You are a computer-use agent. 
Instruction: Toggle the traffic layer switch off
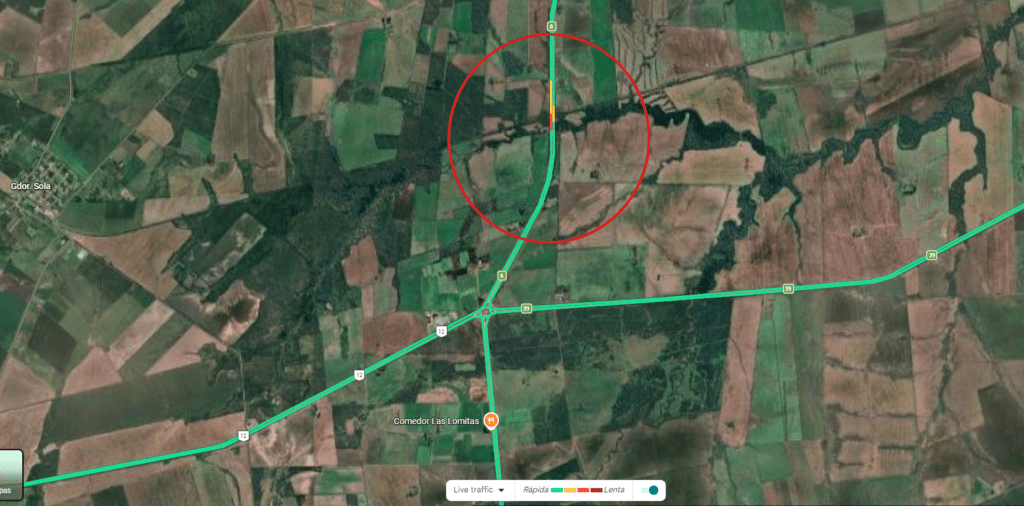click(x=650, y=490)
